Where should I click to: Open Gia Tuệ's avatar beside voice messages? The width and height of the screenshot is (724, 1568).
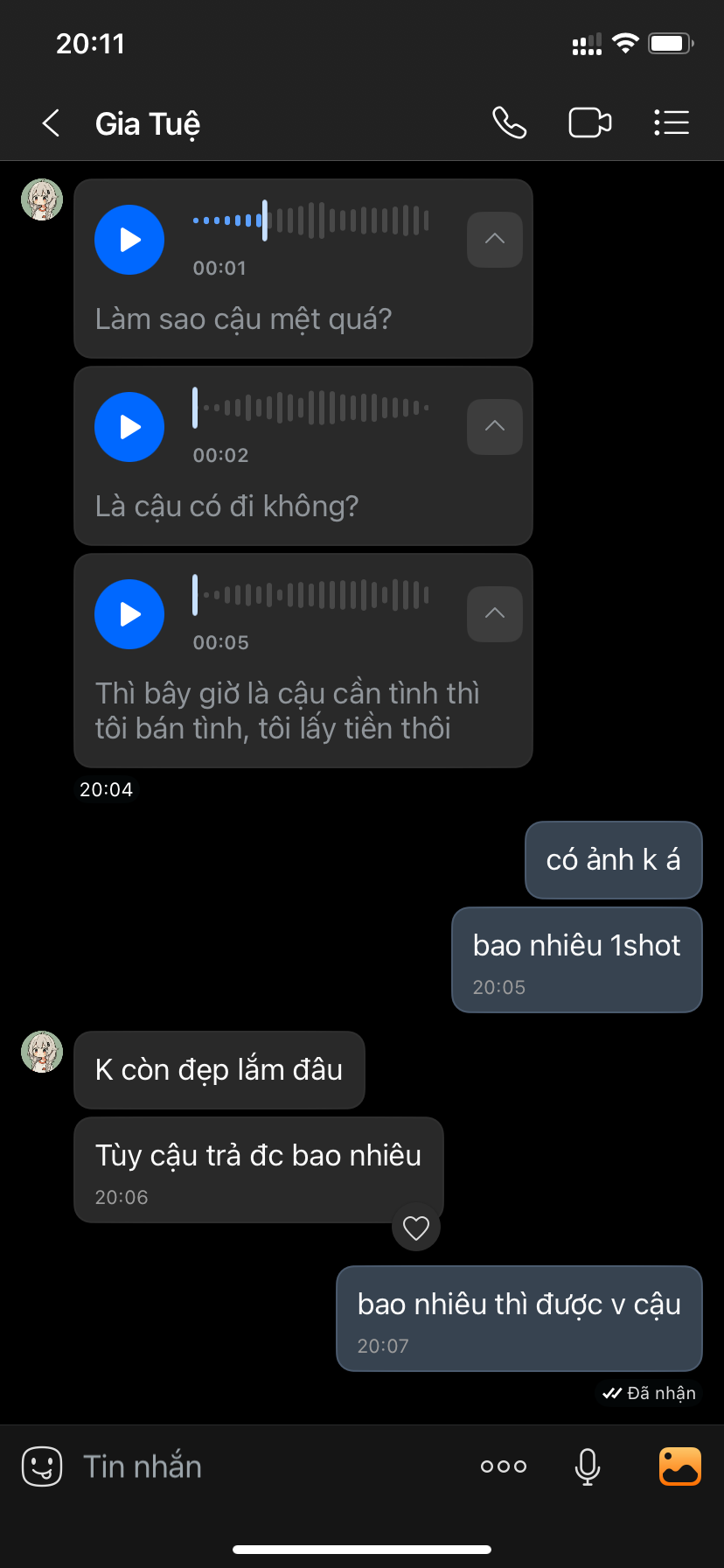[42, 199]
